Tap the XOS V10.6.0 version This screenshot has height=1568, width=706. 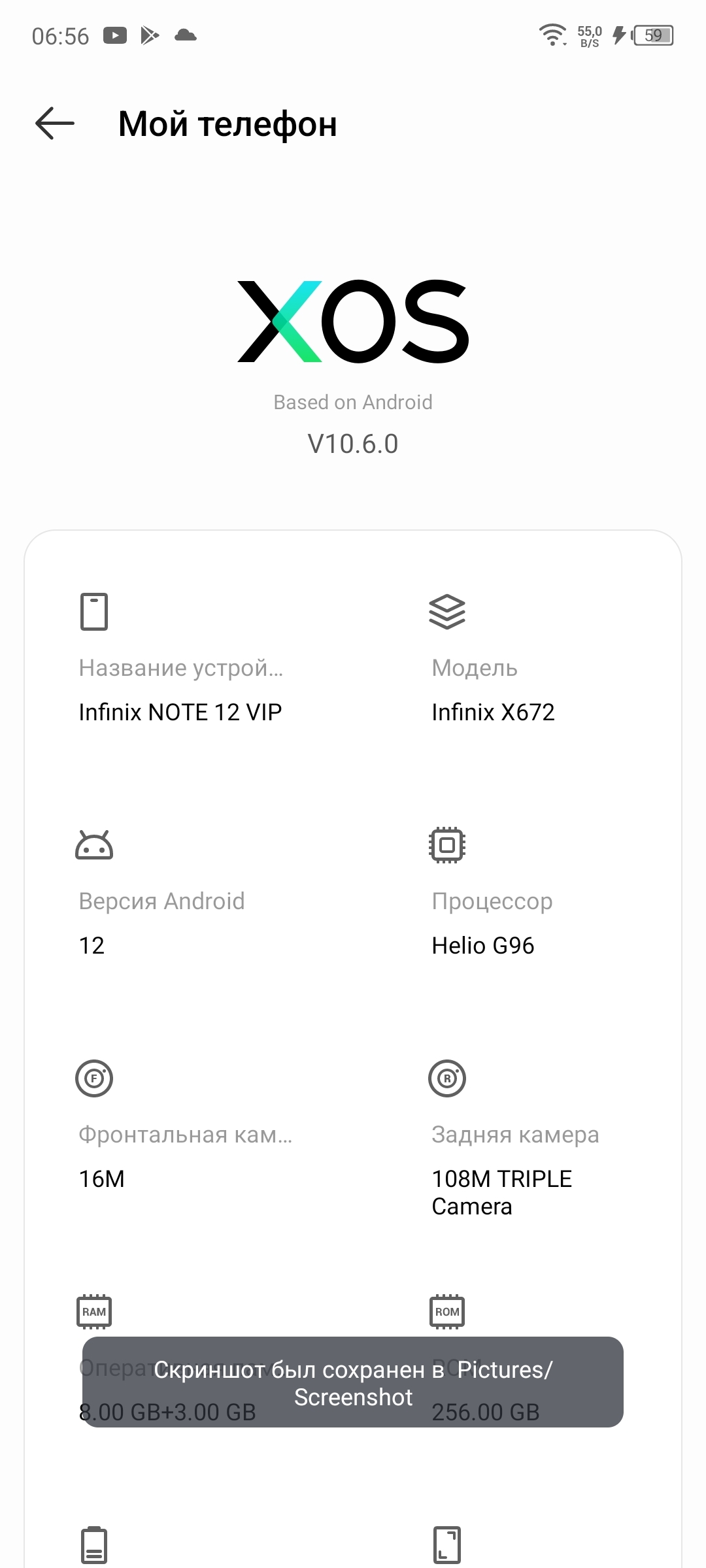tap(352, 443)
